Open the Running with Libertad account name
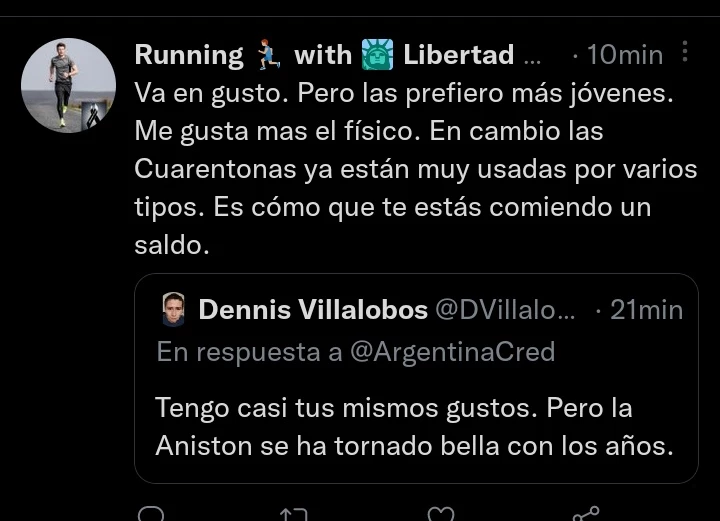Screen dimensions: 720x521 [x=325, y=54]
